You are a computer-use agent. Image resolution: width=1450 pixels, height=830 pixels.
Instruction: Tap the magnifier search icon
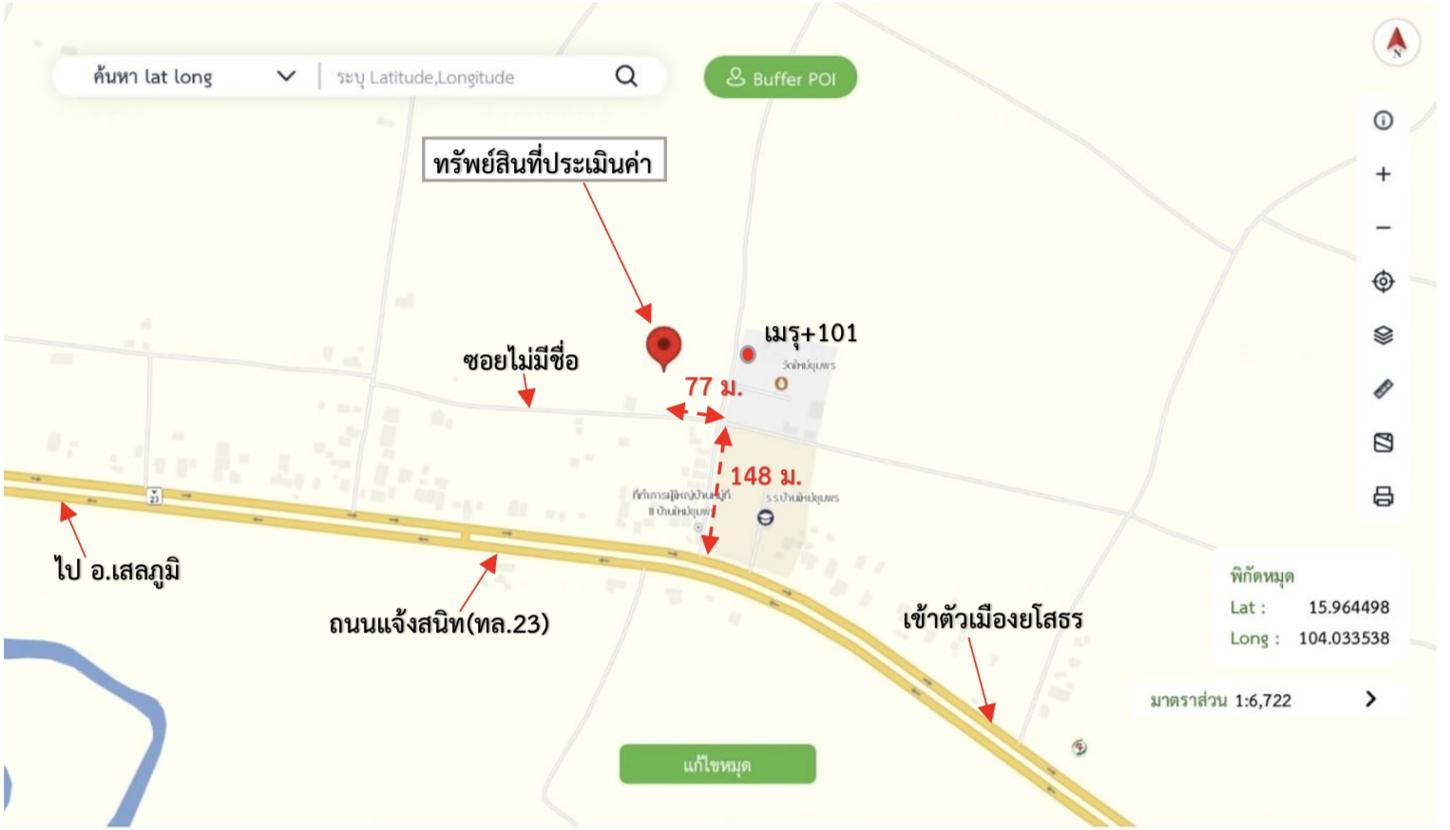(x=626, y=77)
